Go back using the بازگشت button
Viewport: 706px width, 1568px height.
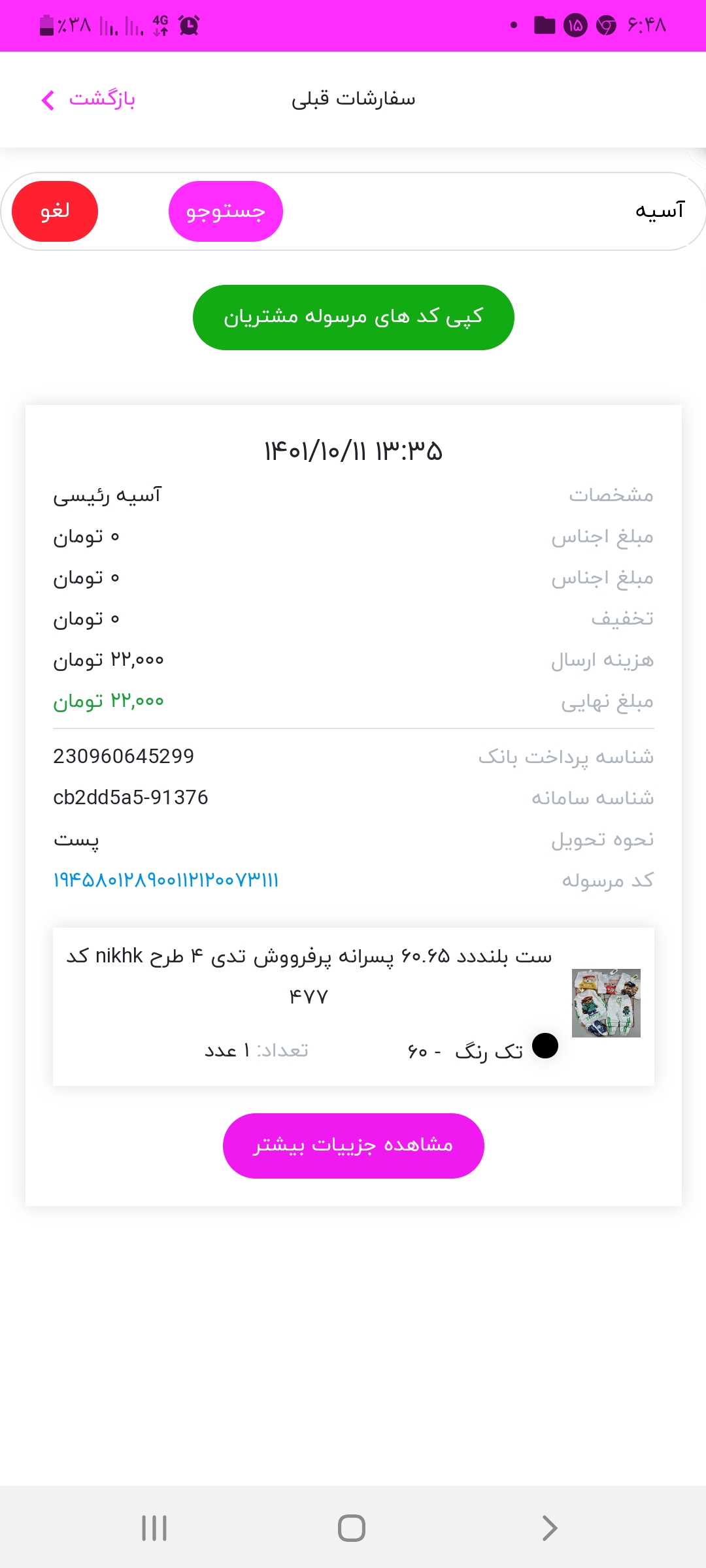(x=88, y=99)
